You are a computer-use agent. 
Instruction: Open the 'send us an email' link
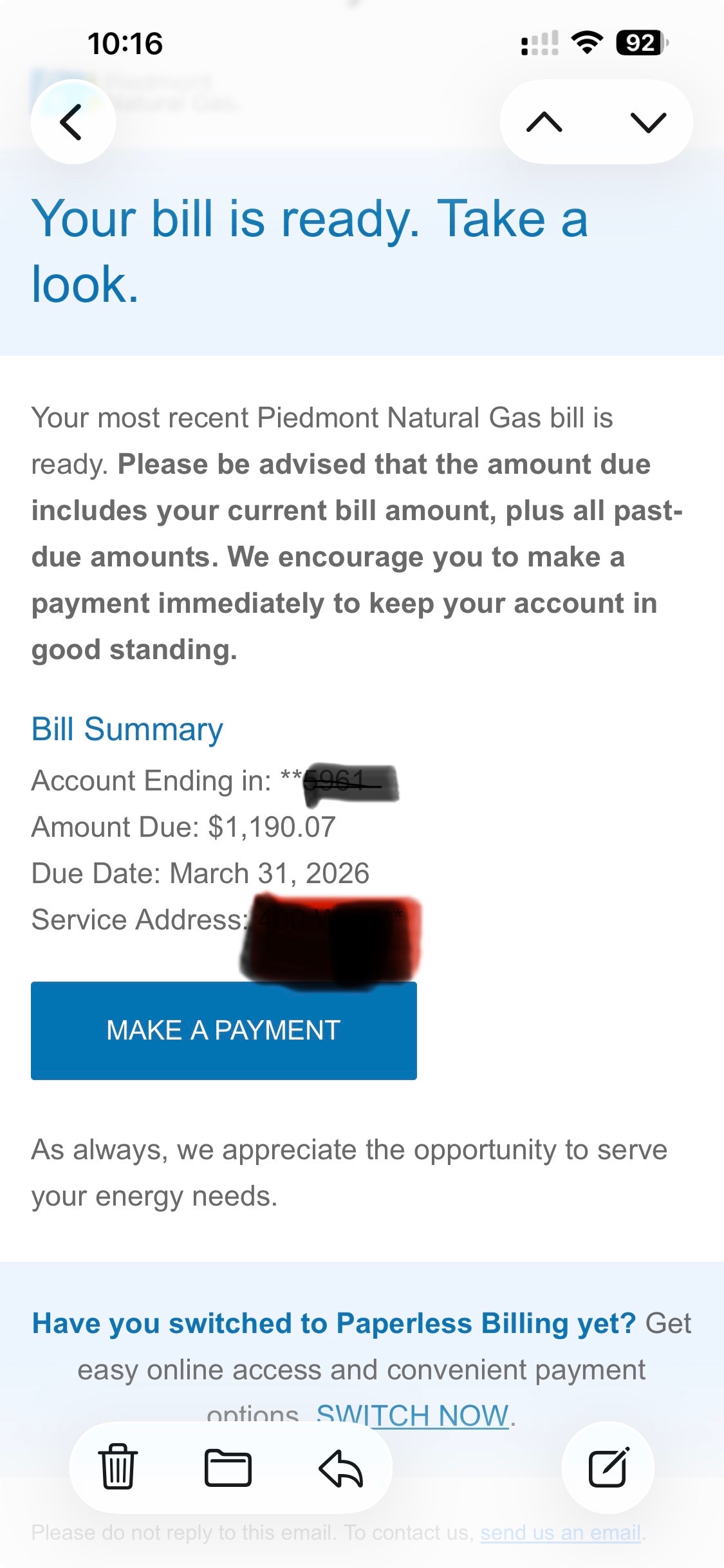(560, 1533)
